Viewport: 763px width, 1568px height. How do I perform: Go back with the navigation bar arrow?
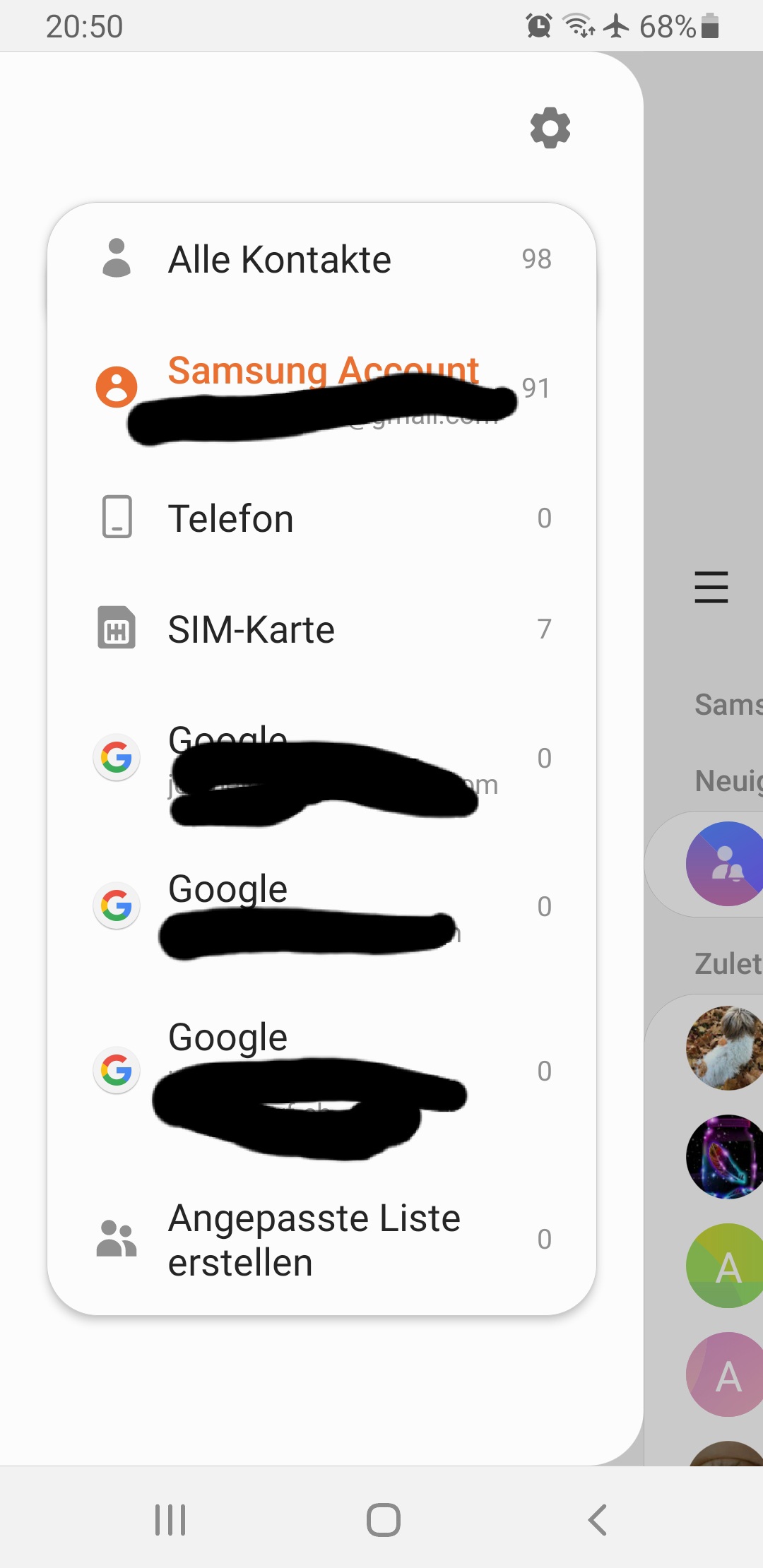tap(598, 1520)
